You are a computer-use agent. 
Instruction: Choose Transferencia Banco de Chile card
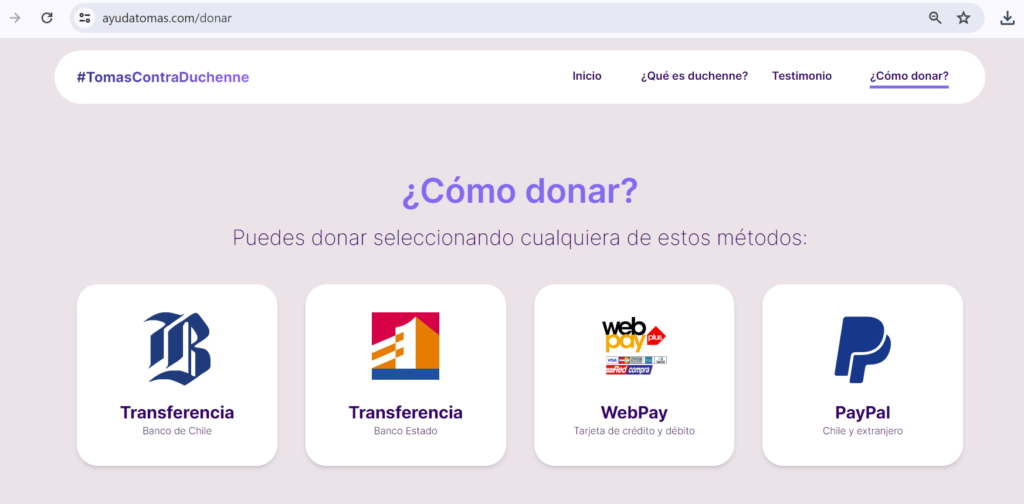point(177,375)
